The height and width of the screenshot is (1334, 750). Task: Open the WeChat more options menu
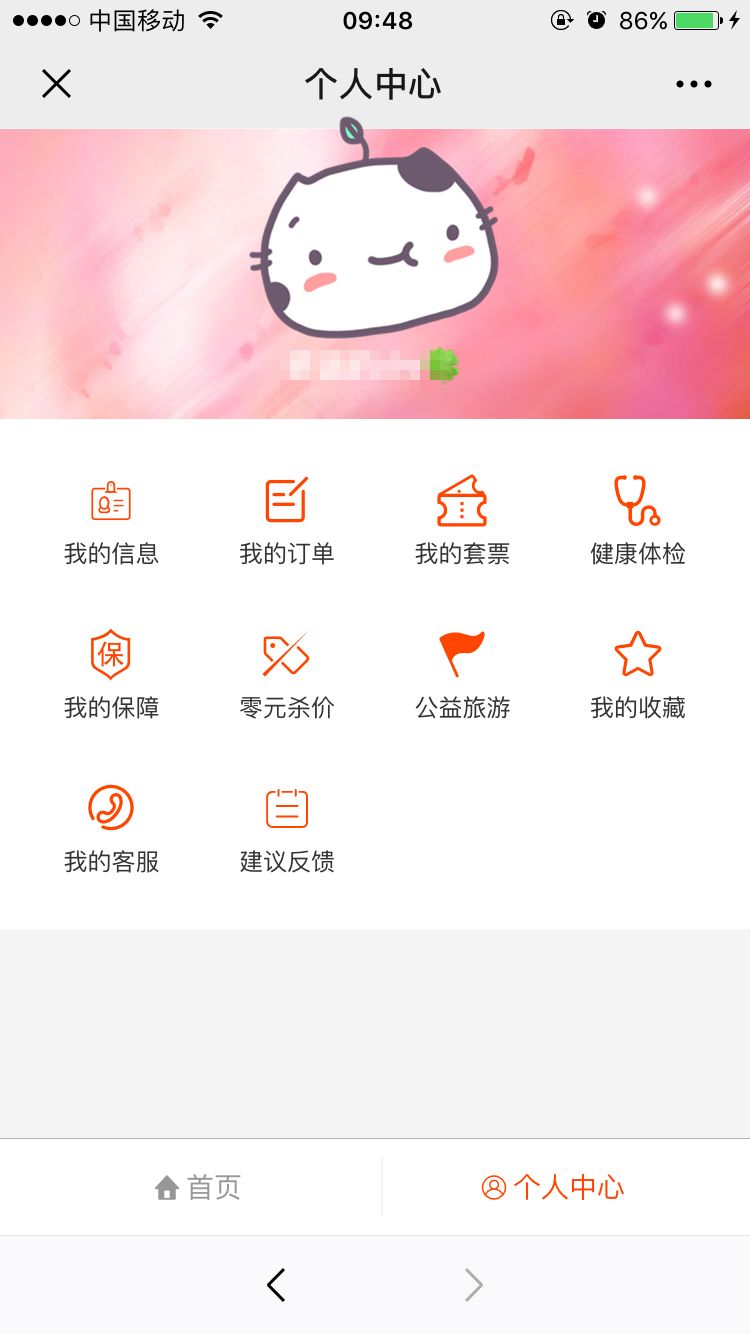tap(694, 84)
